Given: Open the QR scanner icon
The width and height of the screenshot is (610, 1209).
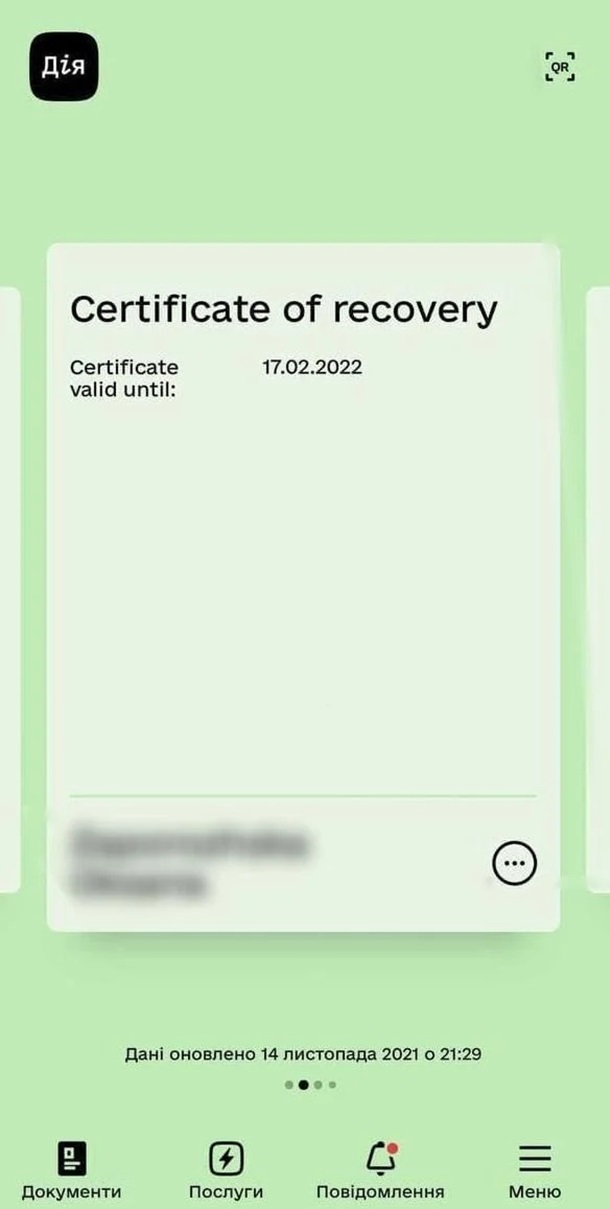Looking at the screenshot, I should (560, 67).
